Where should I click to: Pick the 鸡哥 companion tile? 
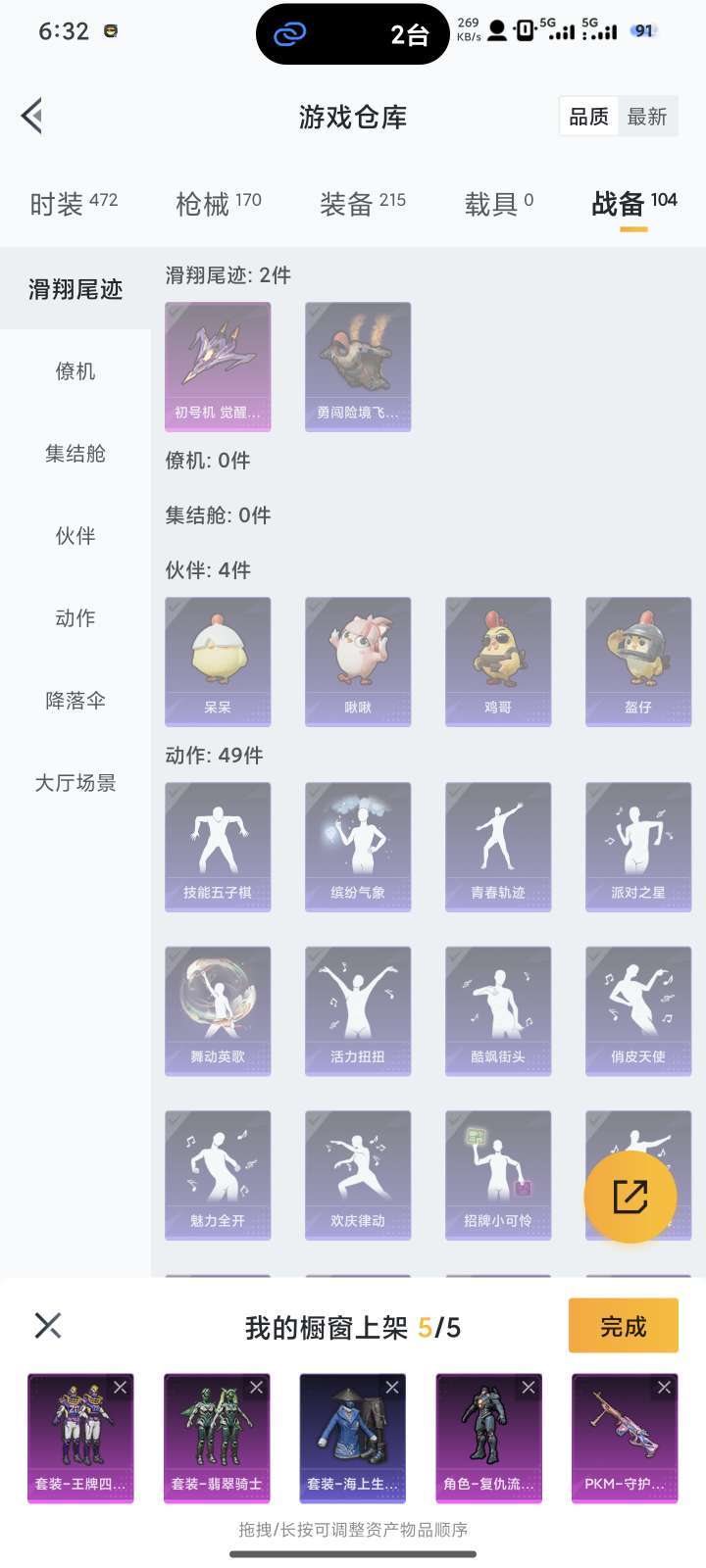click(498, 661)
